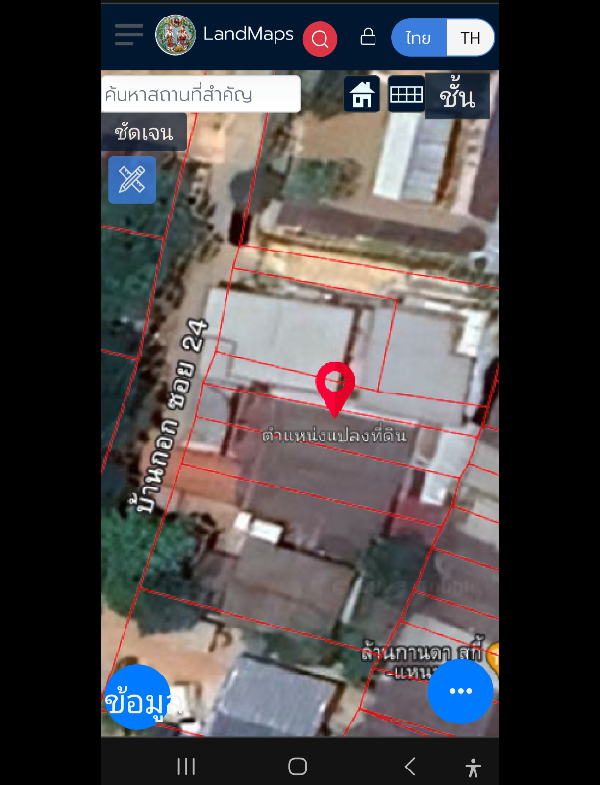Viewport: 600px width, 785px height.
Task: Go to the system home screen
Action: 297,766
